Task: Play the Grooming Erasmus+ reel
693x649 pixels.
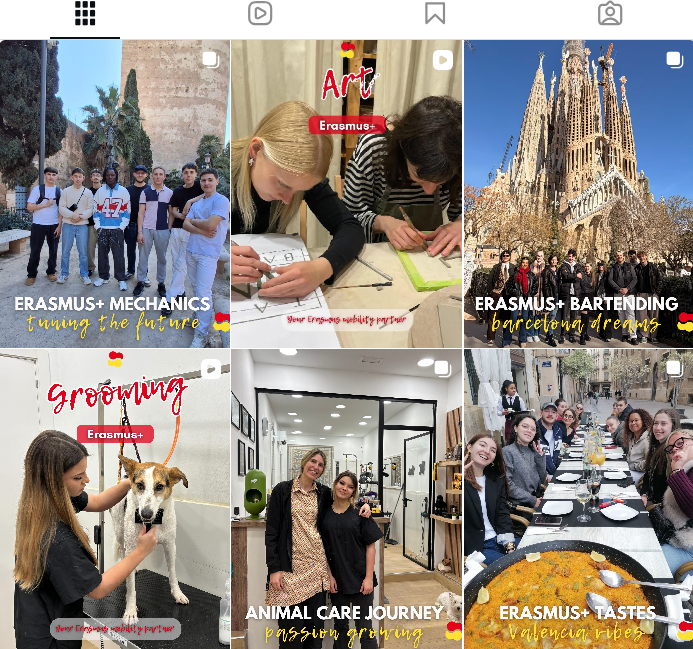Action: click(115, 499)
